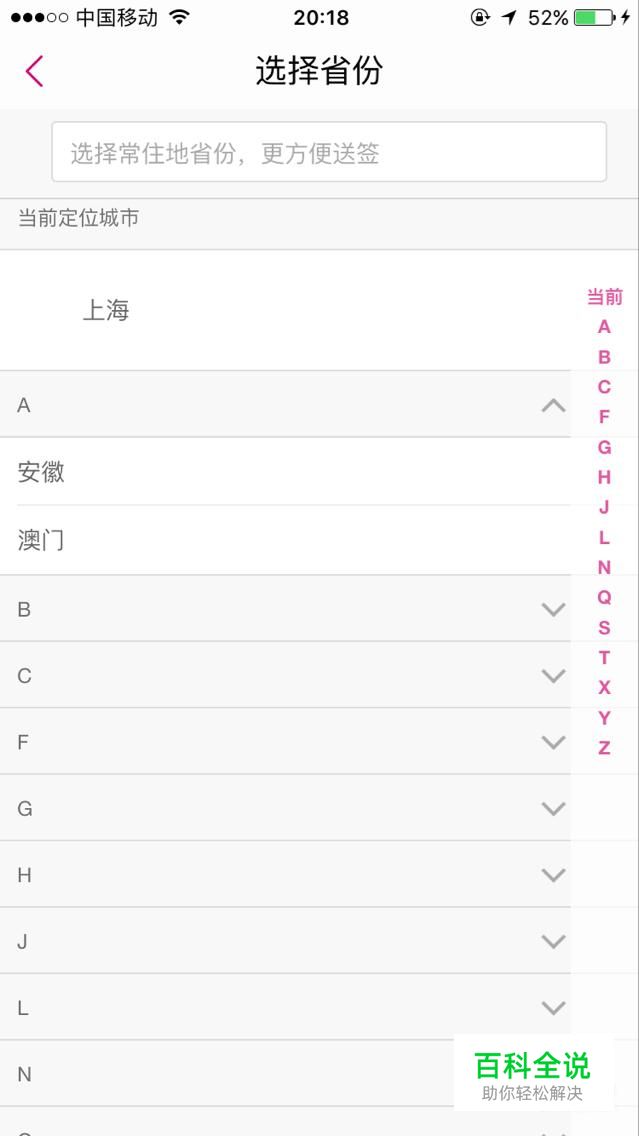Choose 澳门 from the list

click(285, 540)
